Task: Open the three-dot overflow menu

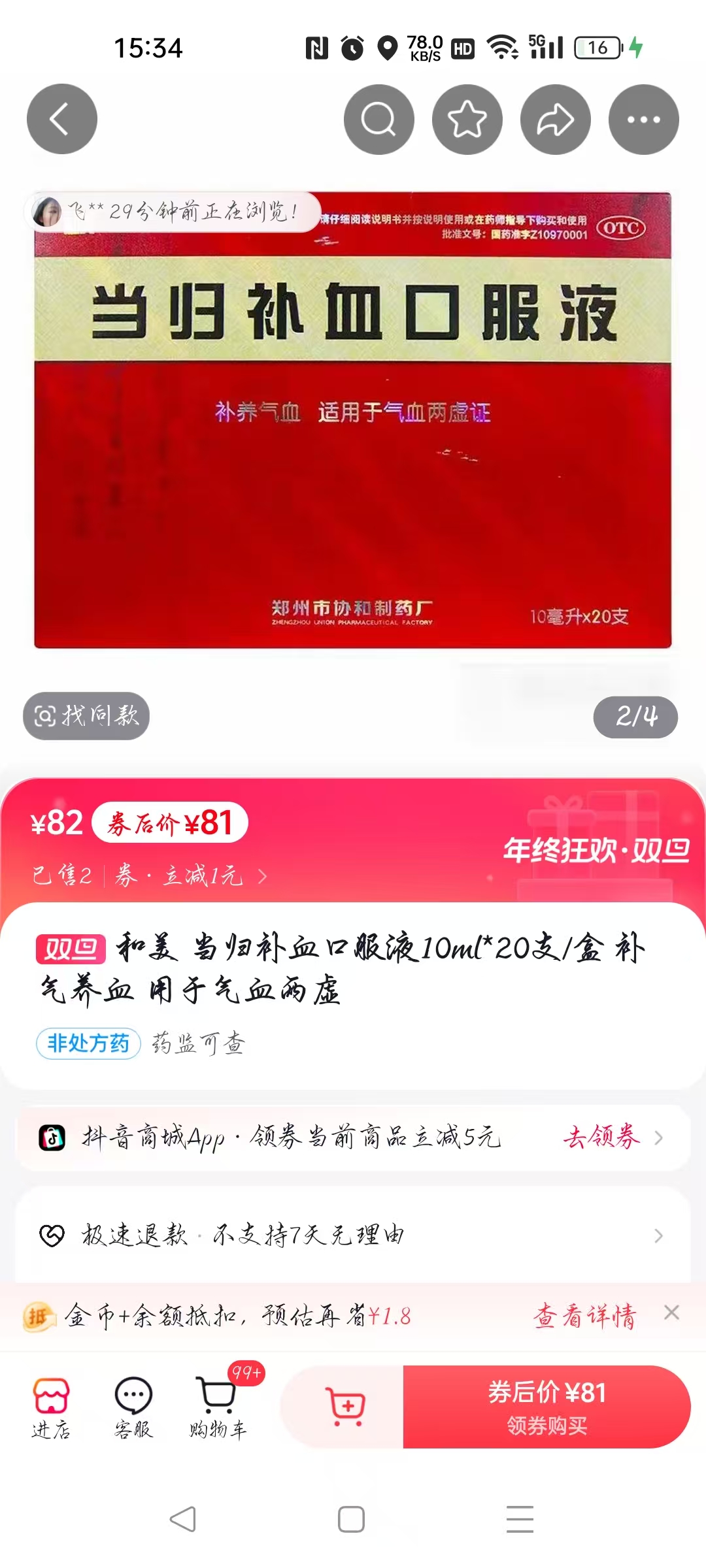Action: [643, 119]
